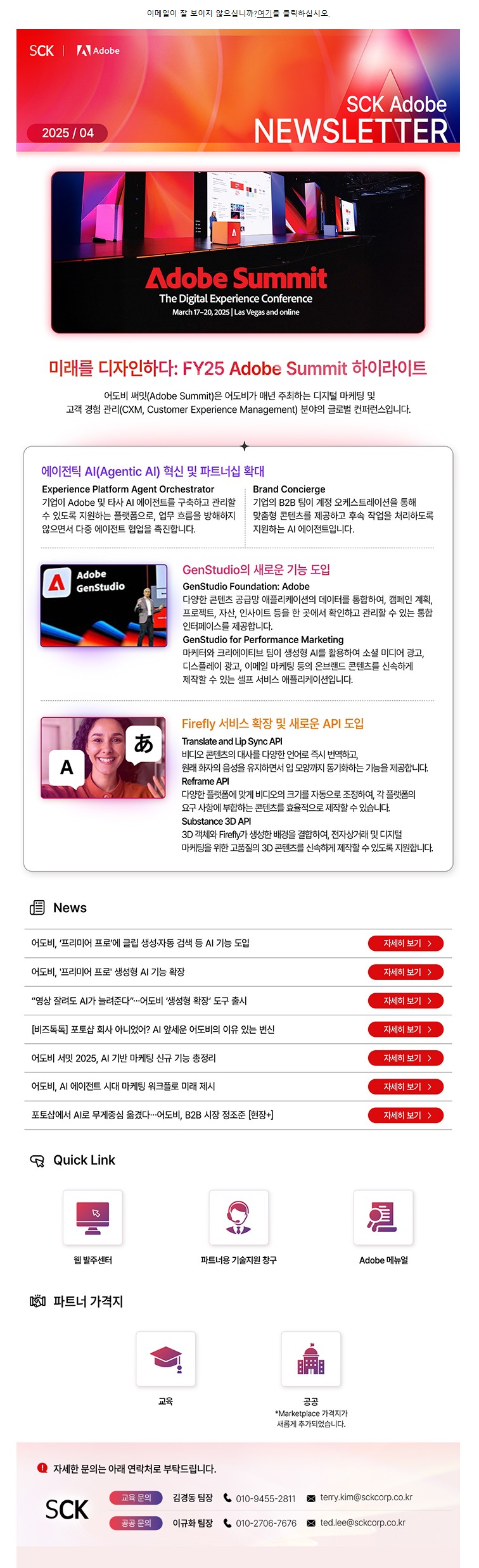
Task: Open the 웹 발주센터 quick link
Action: (x=93, y=1217)
